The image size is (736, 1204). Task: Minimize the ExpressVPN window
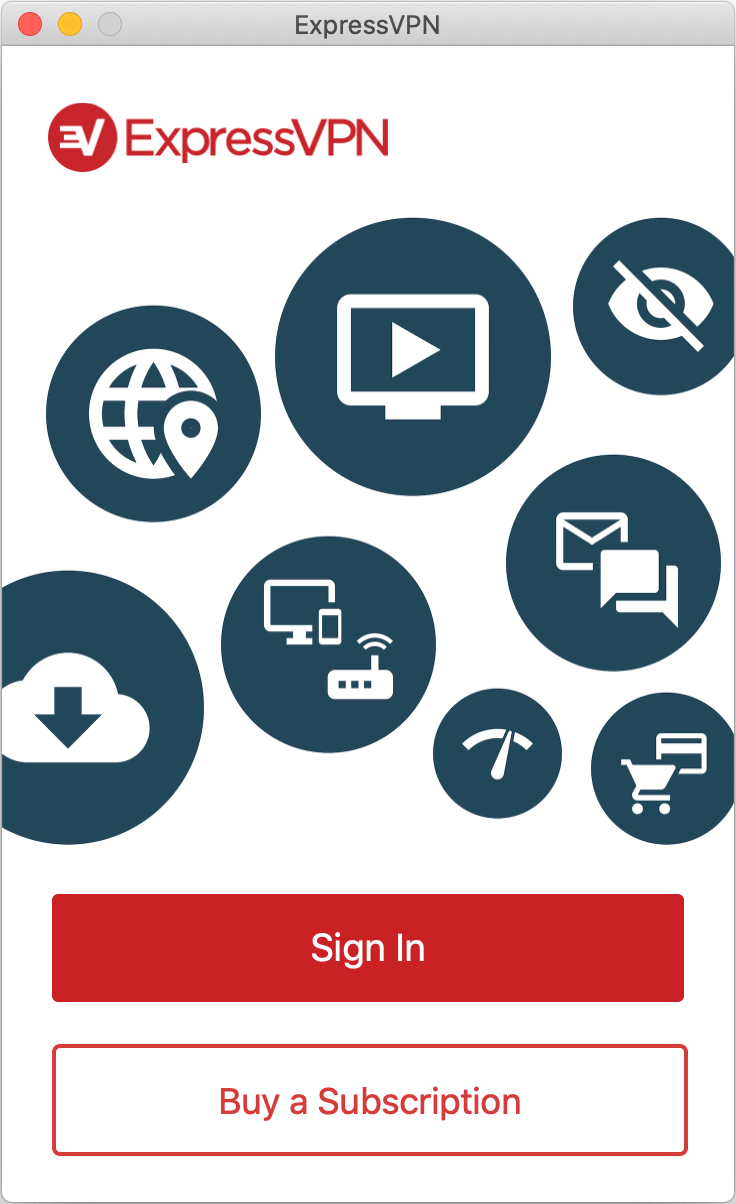click(x=70, y=25)
